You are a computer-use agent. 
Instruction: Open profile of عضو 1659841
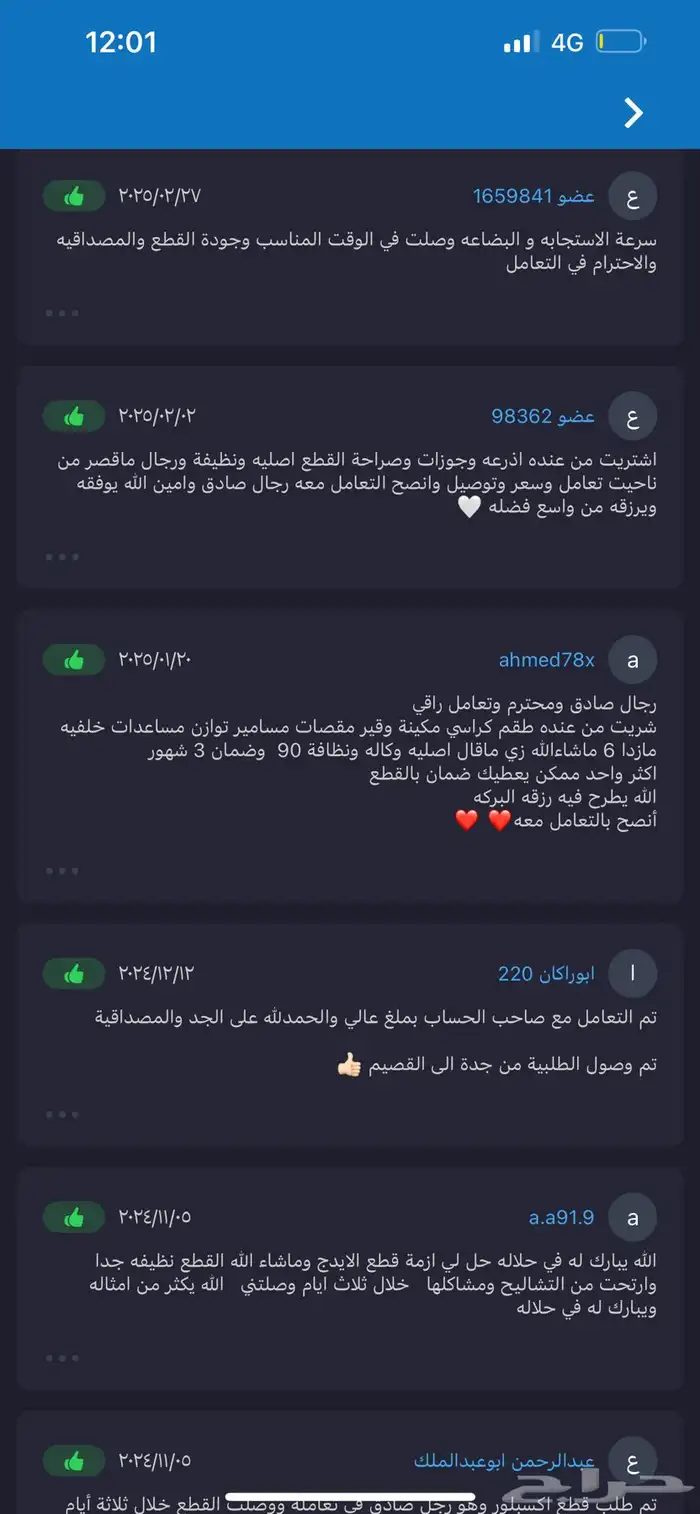(x=534, y=195)
